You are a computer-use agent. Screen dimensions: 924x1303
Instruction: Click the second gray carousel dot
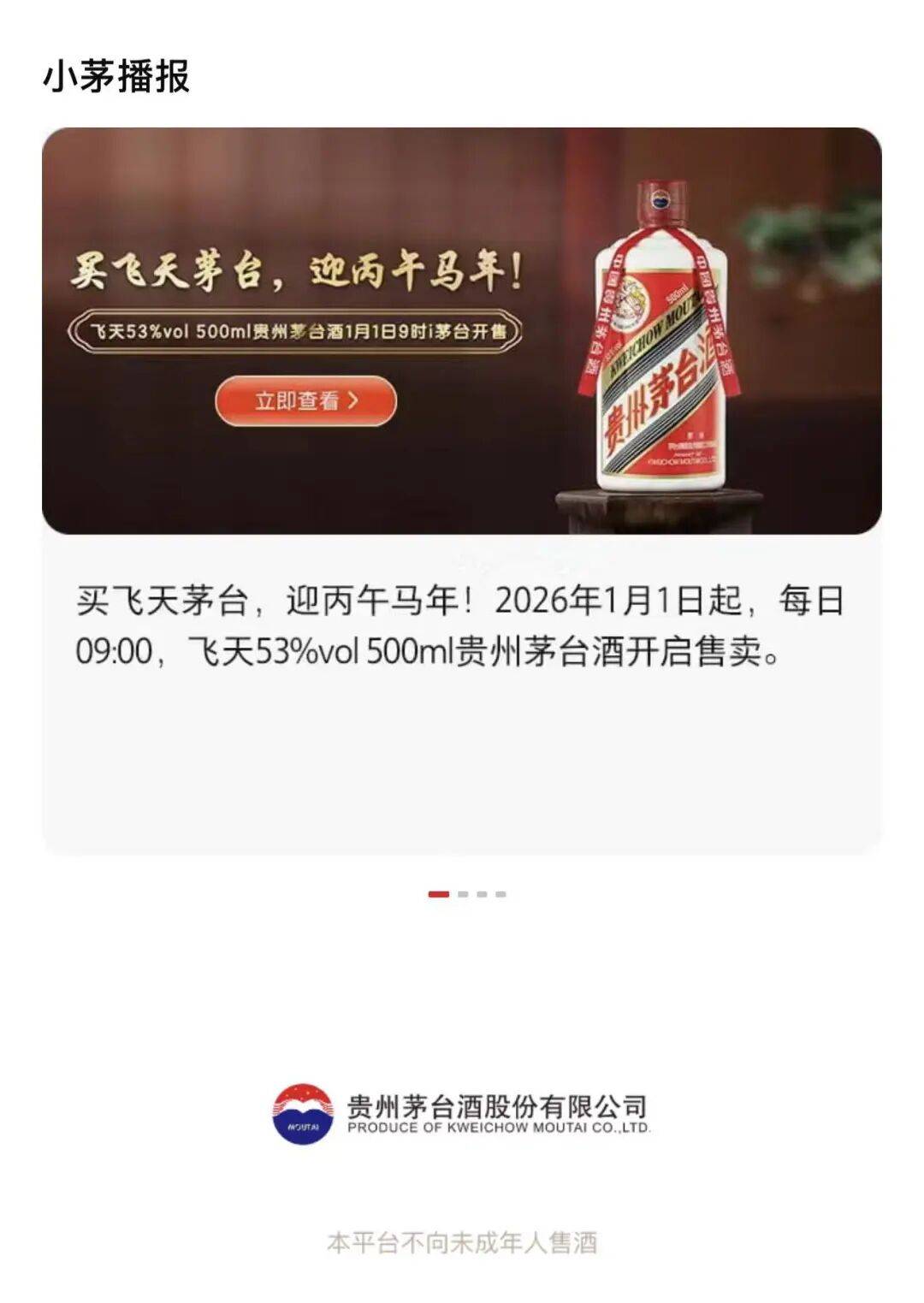[462, 894]
